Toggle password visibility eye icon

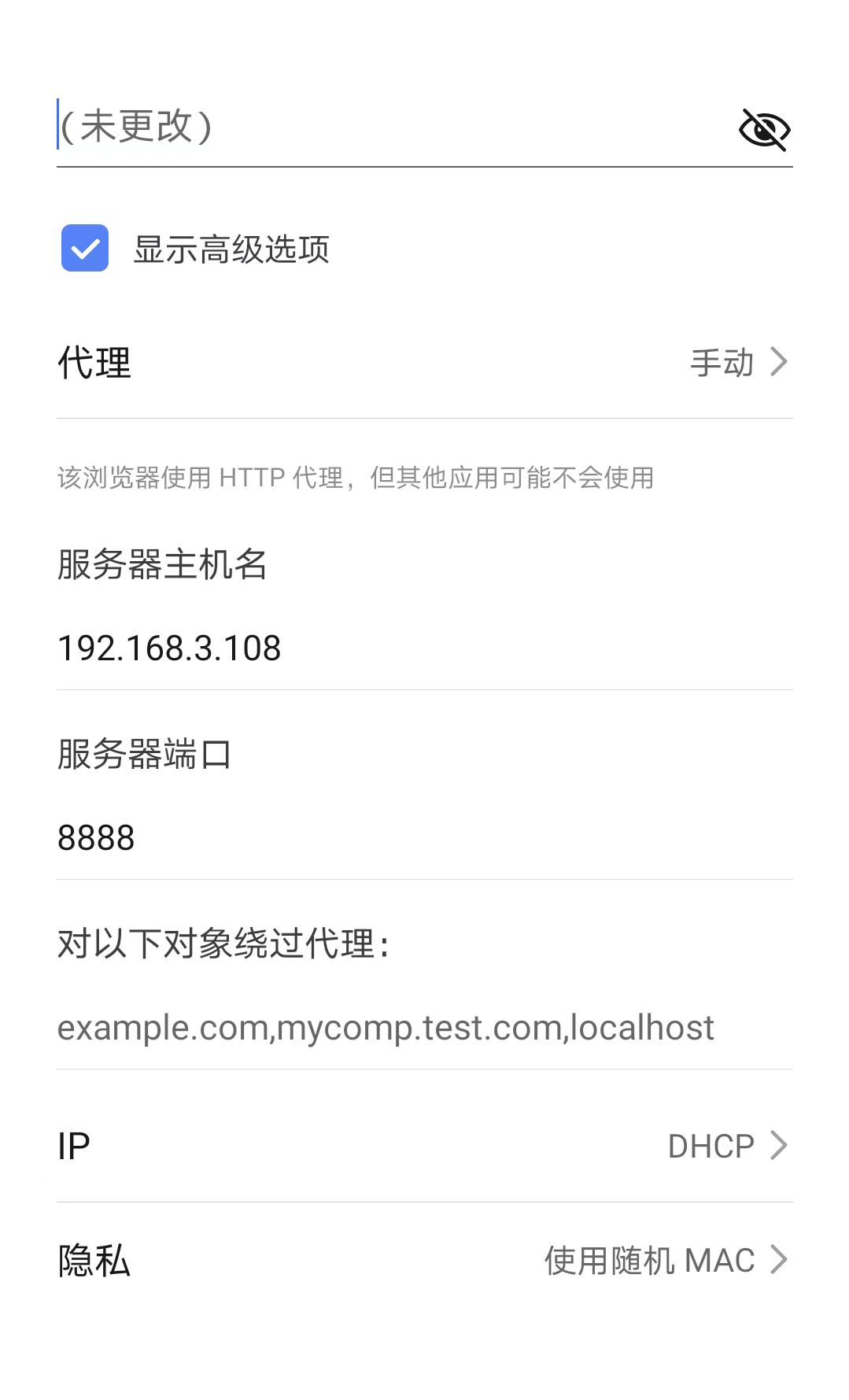pyautogui.click(x=764, y=129)
